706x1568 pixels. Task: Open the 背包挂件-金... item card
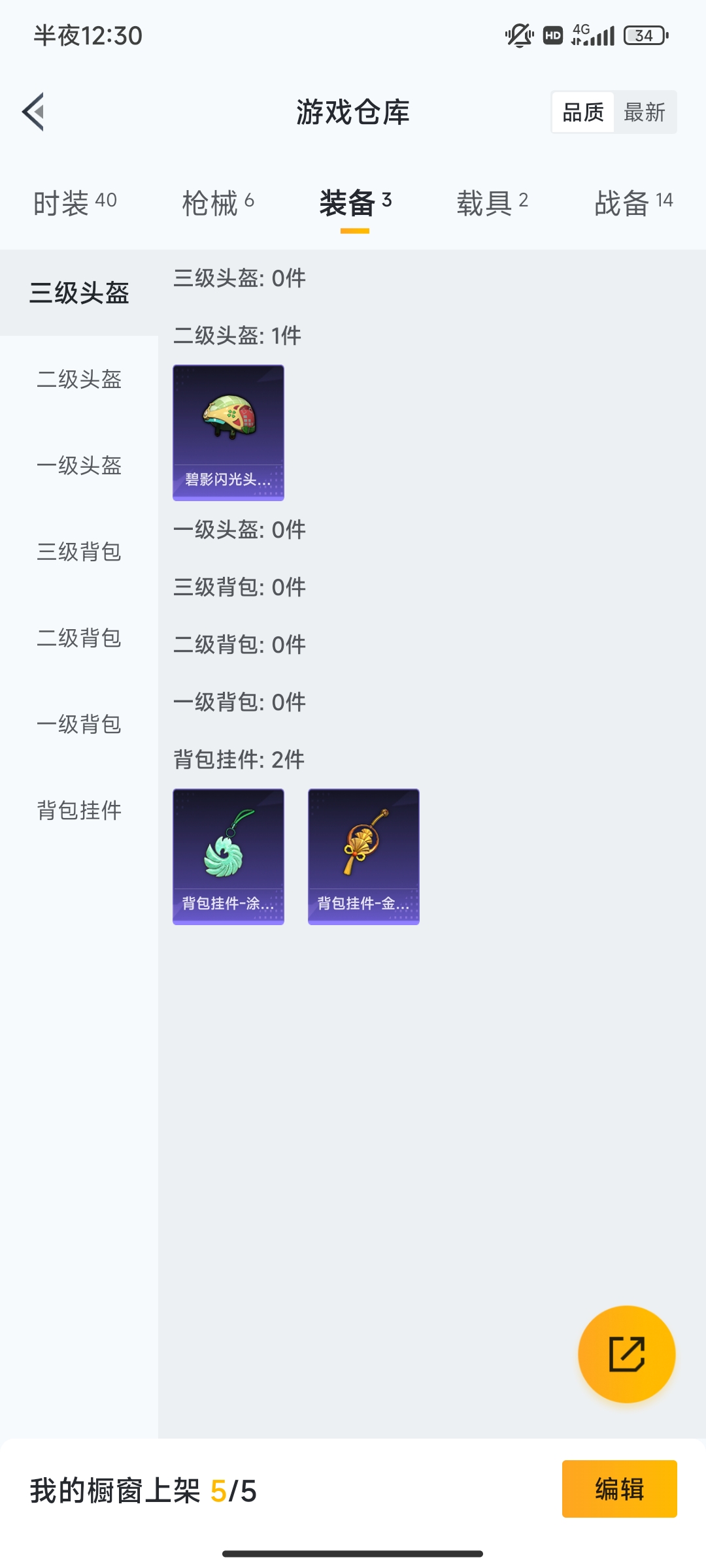click(363, 857)
